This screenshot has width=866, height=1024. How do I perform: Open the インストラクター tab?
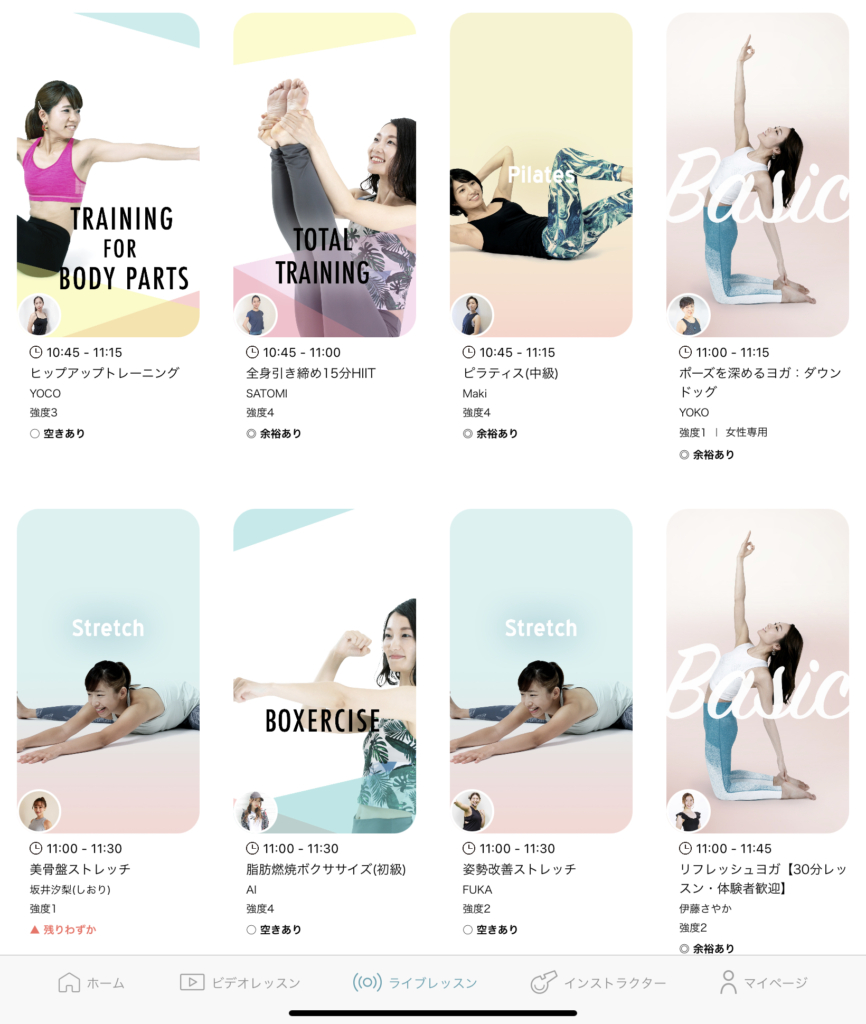(x=598, y=983)
